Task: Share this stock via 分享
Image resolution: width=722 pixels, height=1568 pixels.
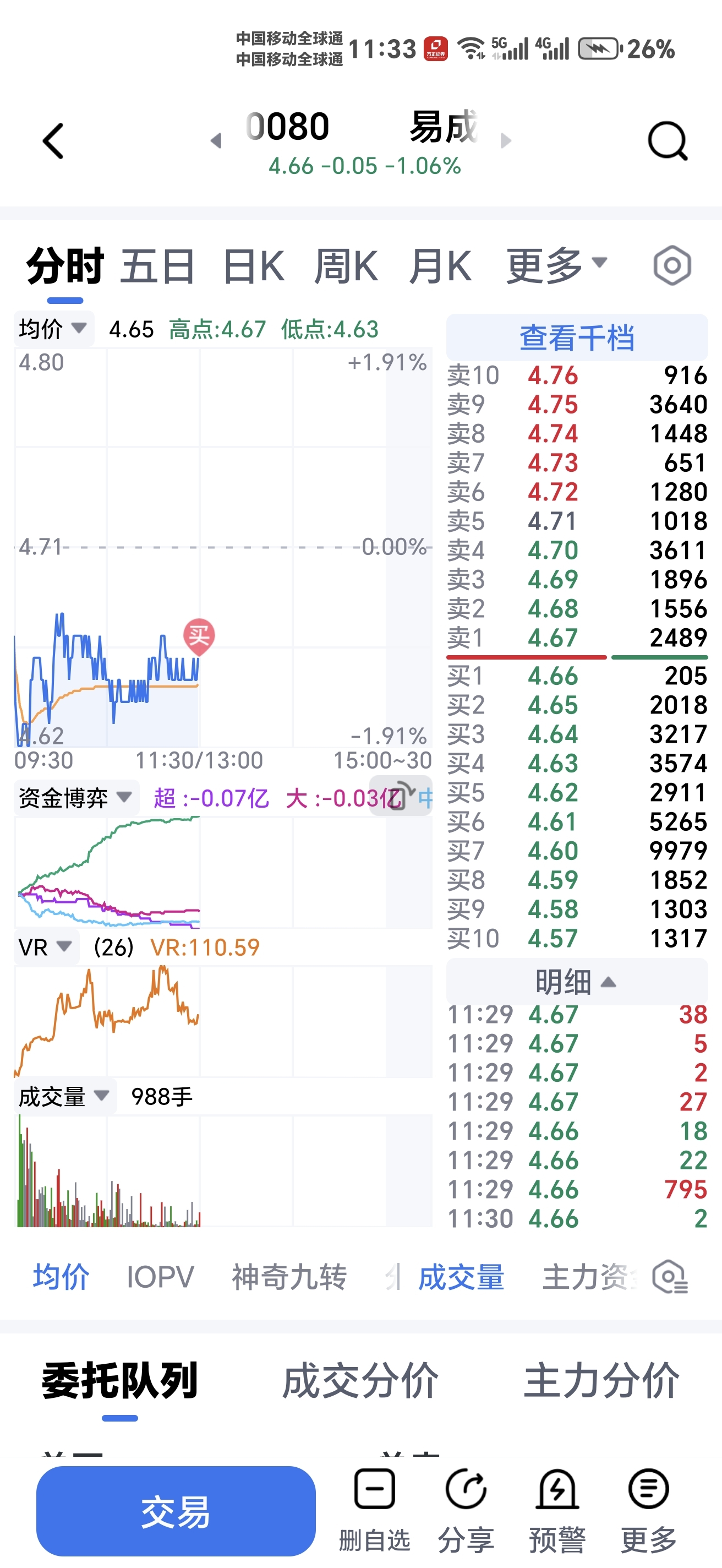Action: click(466, 1511)
